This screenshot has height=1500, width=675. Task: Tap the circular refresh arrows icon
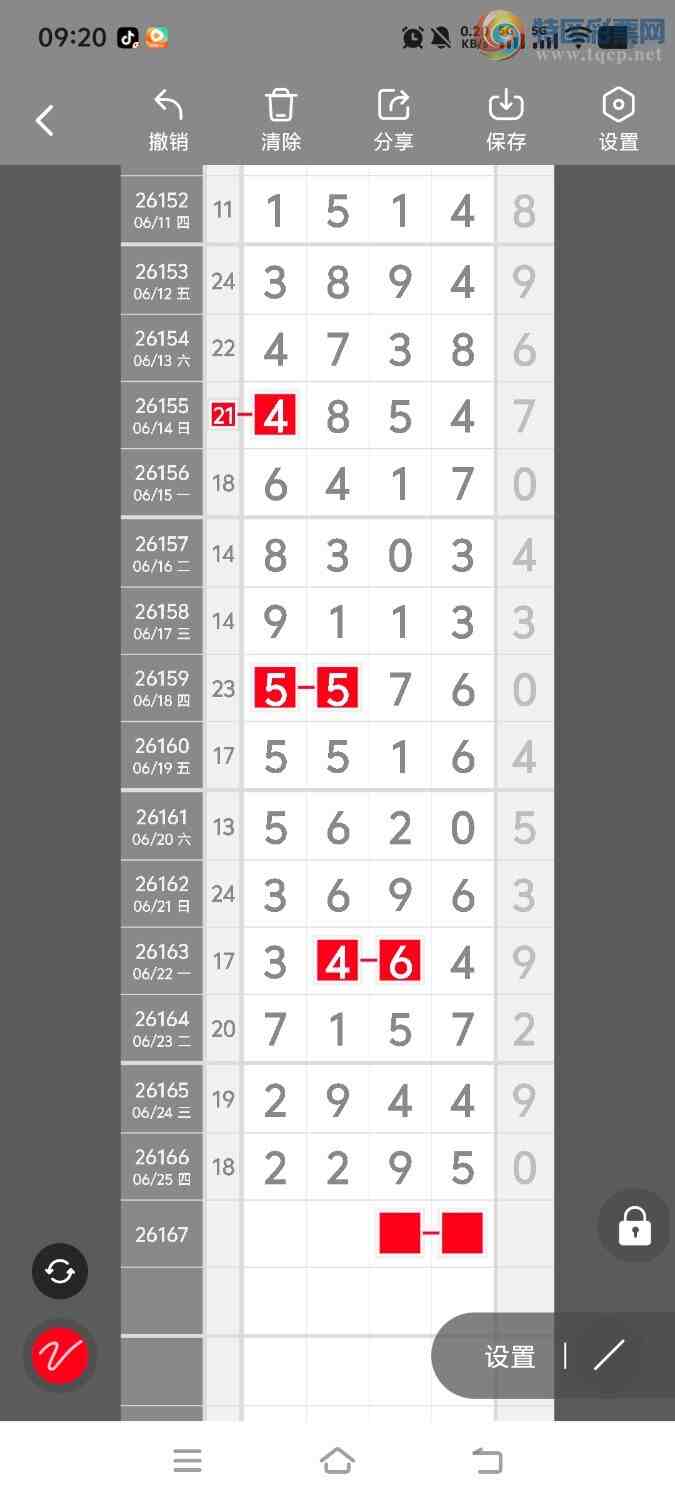60,1271
